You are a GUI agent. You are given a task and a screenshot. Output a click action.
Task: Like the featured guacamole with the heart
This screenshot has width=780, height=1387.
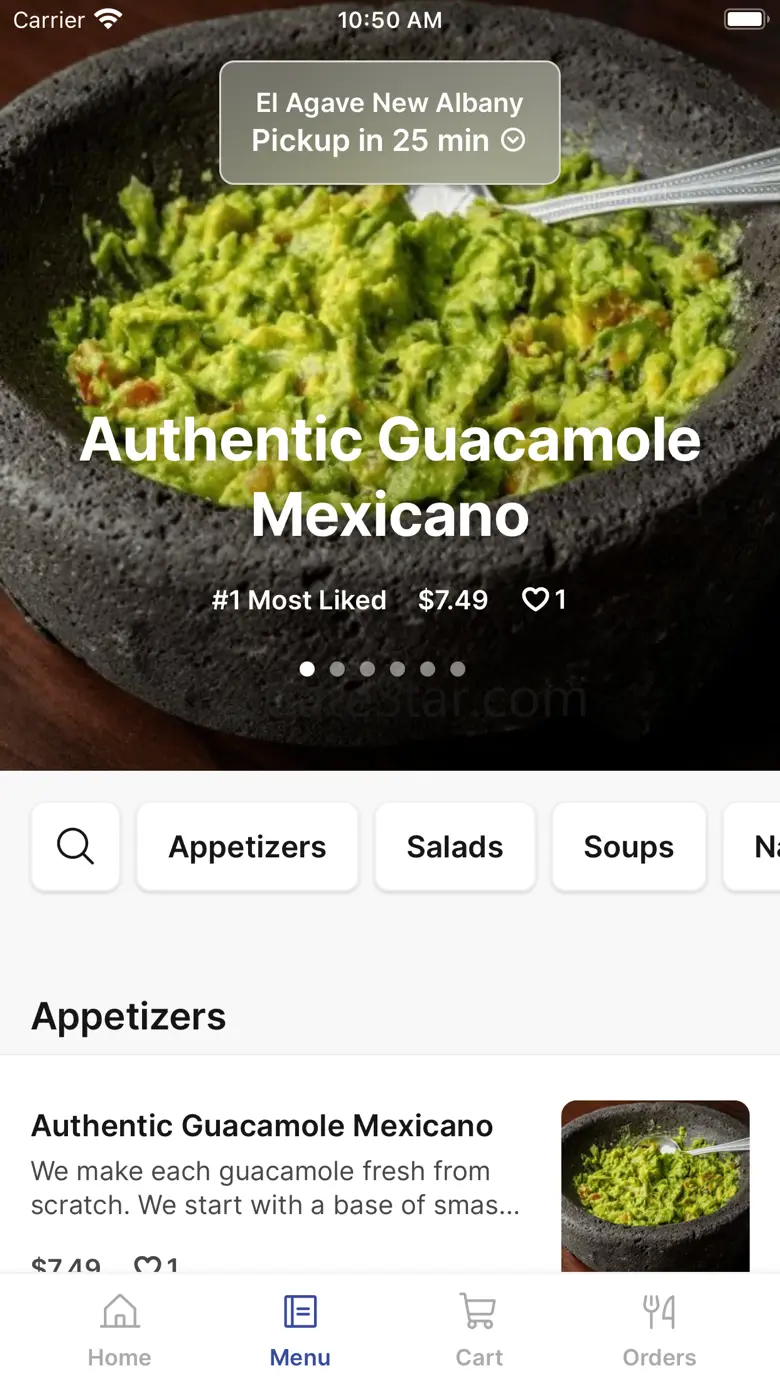pyautogui.click(x=537, y=600)
